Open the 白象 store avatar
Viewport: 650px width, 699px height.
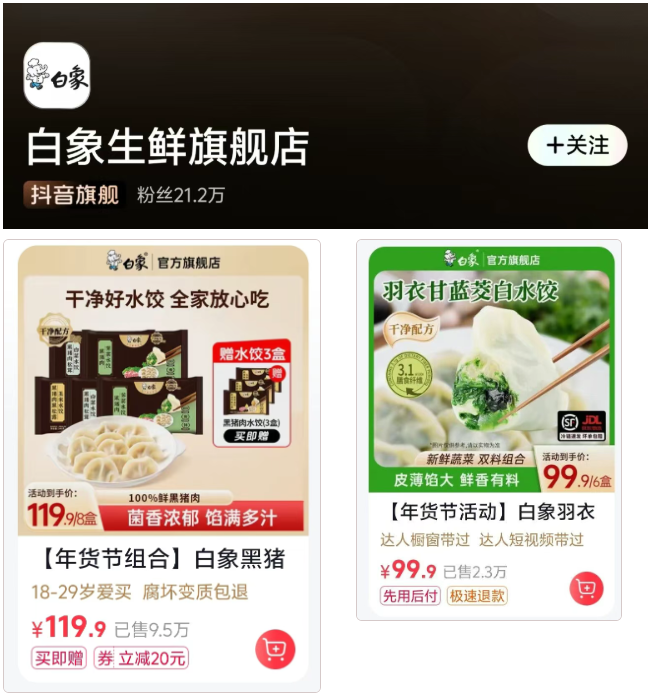57,76
